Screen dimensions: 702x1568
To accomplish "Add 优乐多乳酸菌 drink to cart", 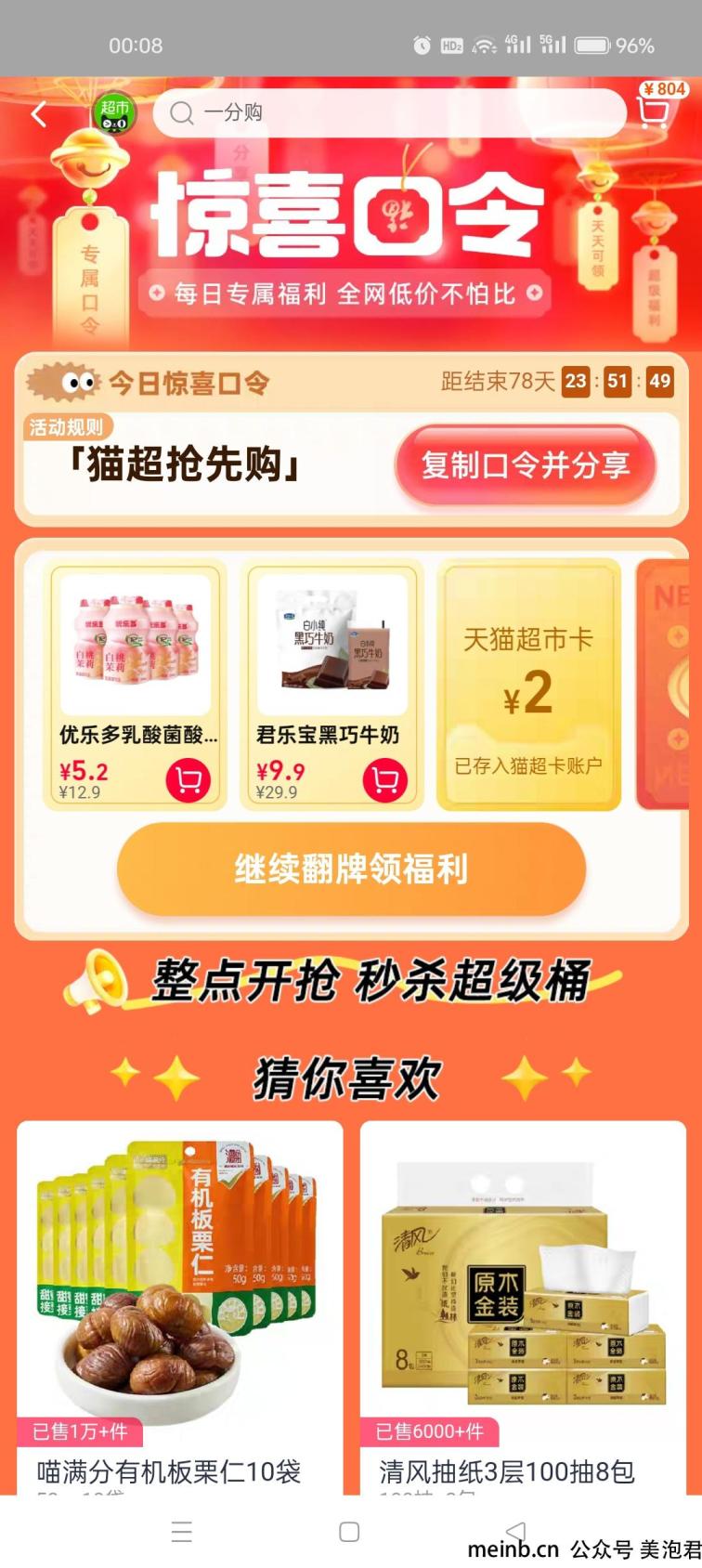I will click(x=188, y=780).
